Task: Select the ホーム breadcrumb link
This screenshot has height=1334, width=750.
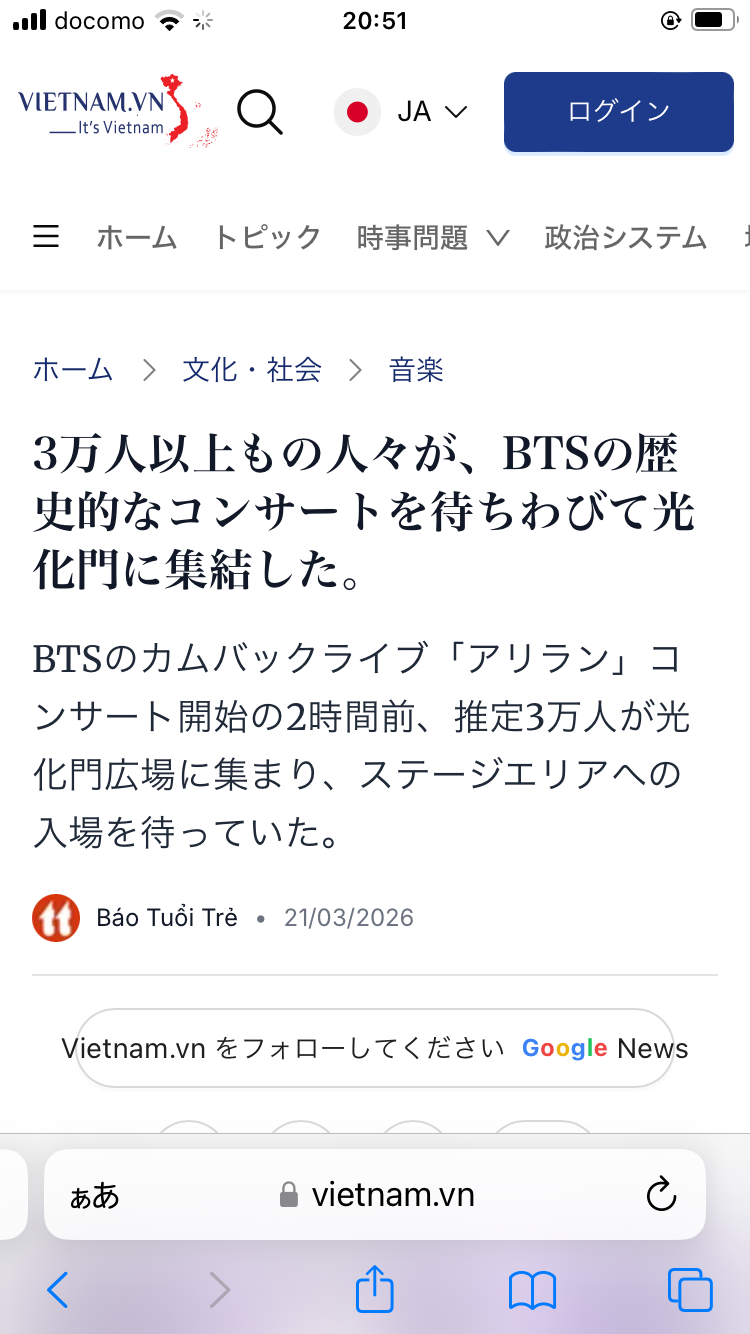Action: (x=73, y=370)
